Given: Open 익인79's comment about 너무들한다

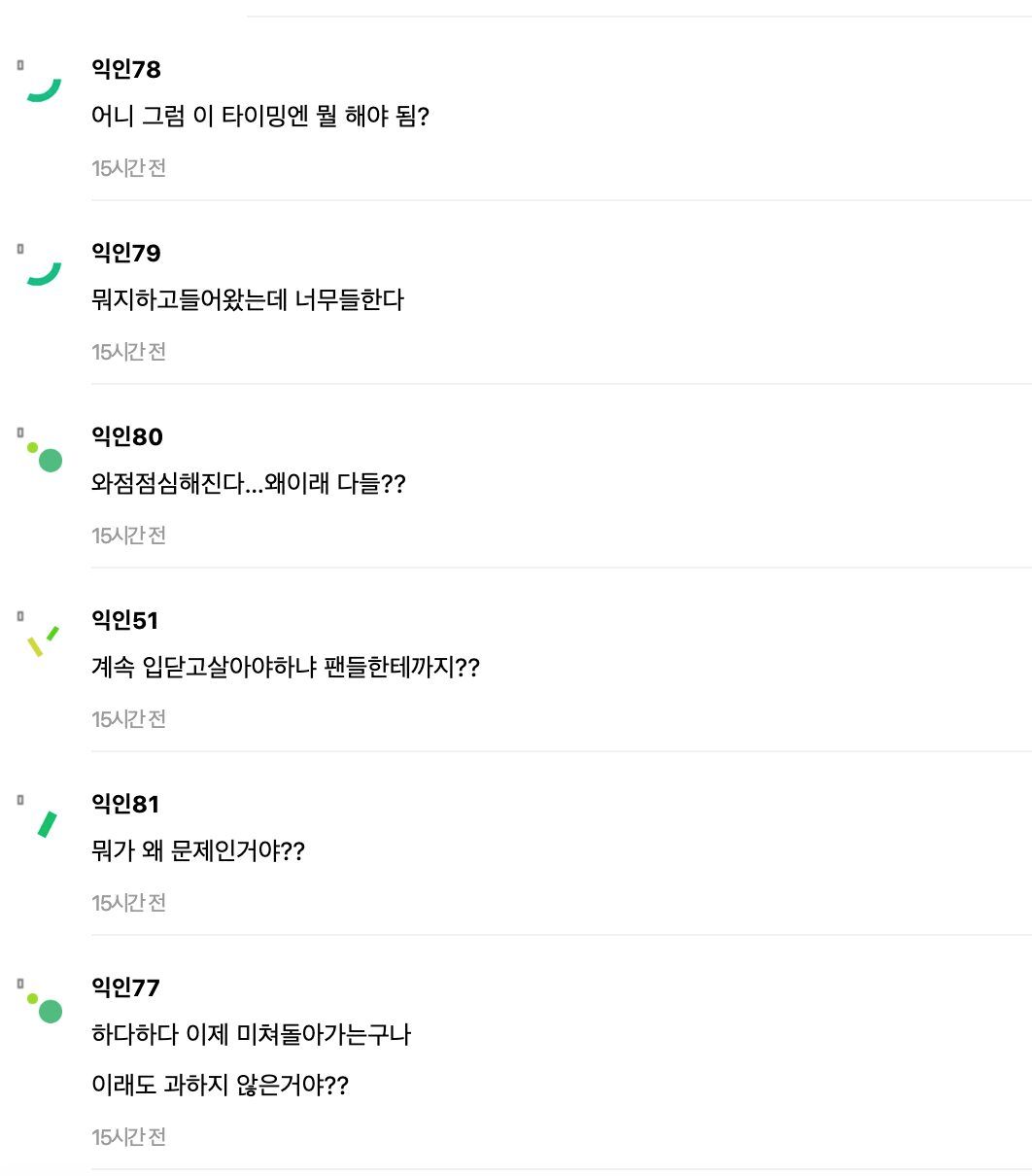Looking at the screenshot, I should click(x=247, y=300).
